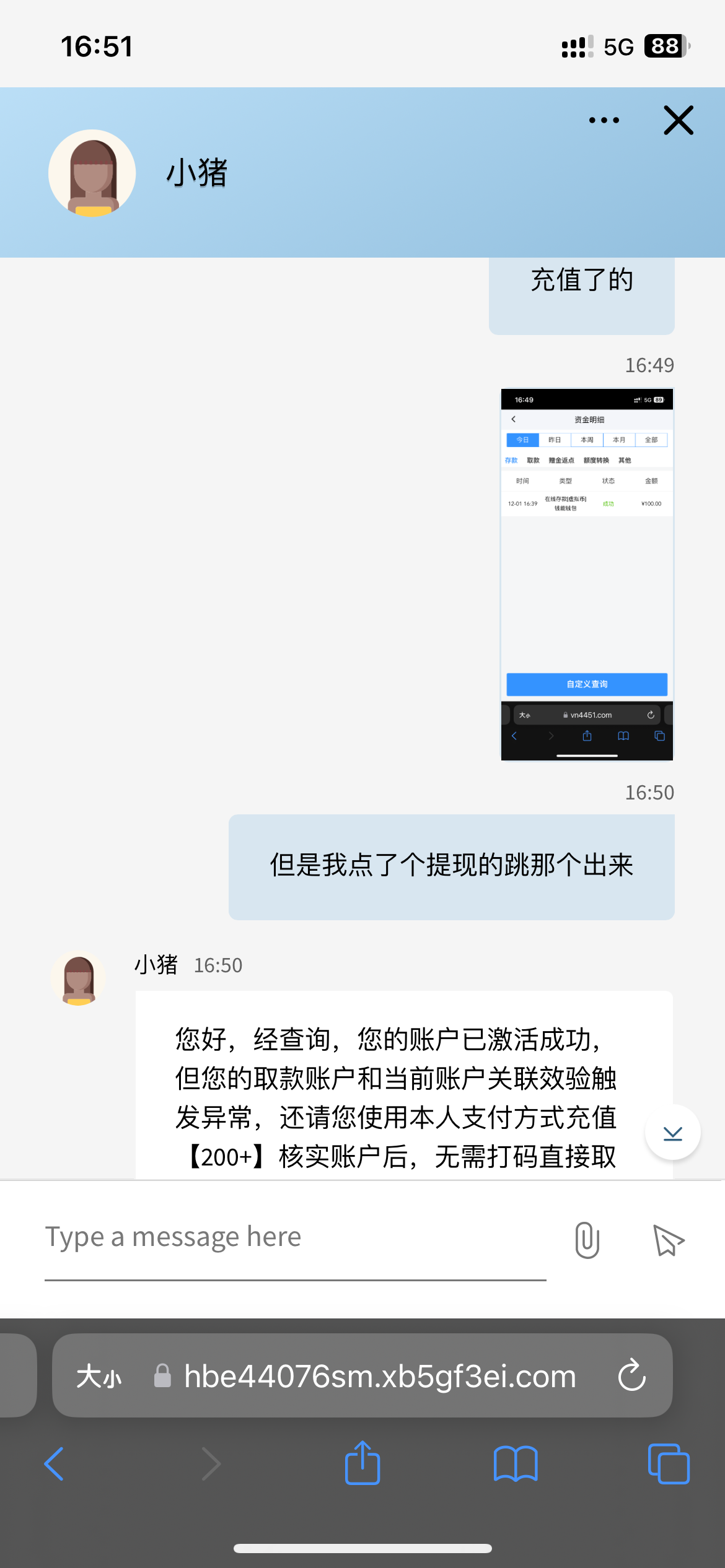725x1568 pixels.
Task: Open the 资金明细 screenshot sent at 16:49
Action: coord(587,573)
